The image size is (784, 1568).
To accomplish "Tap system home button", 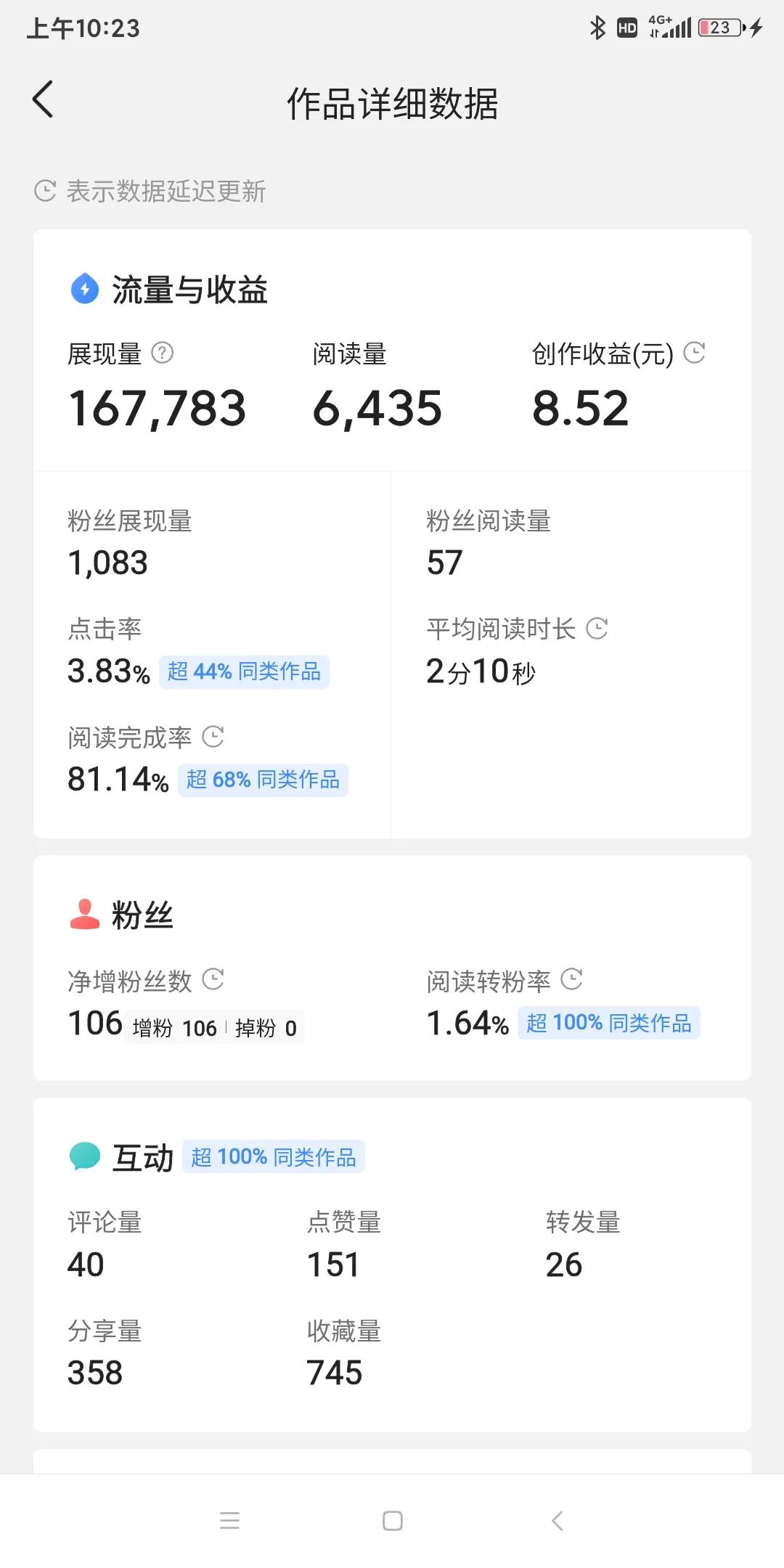I will [x=392, y=1521].
